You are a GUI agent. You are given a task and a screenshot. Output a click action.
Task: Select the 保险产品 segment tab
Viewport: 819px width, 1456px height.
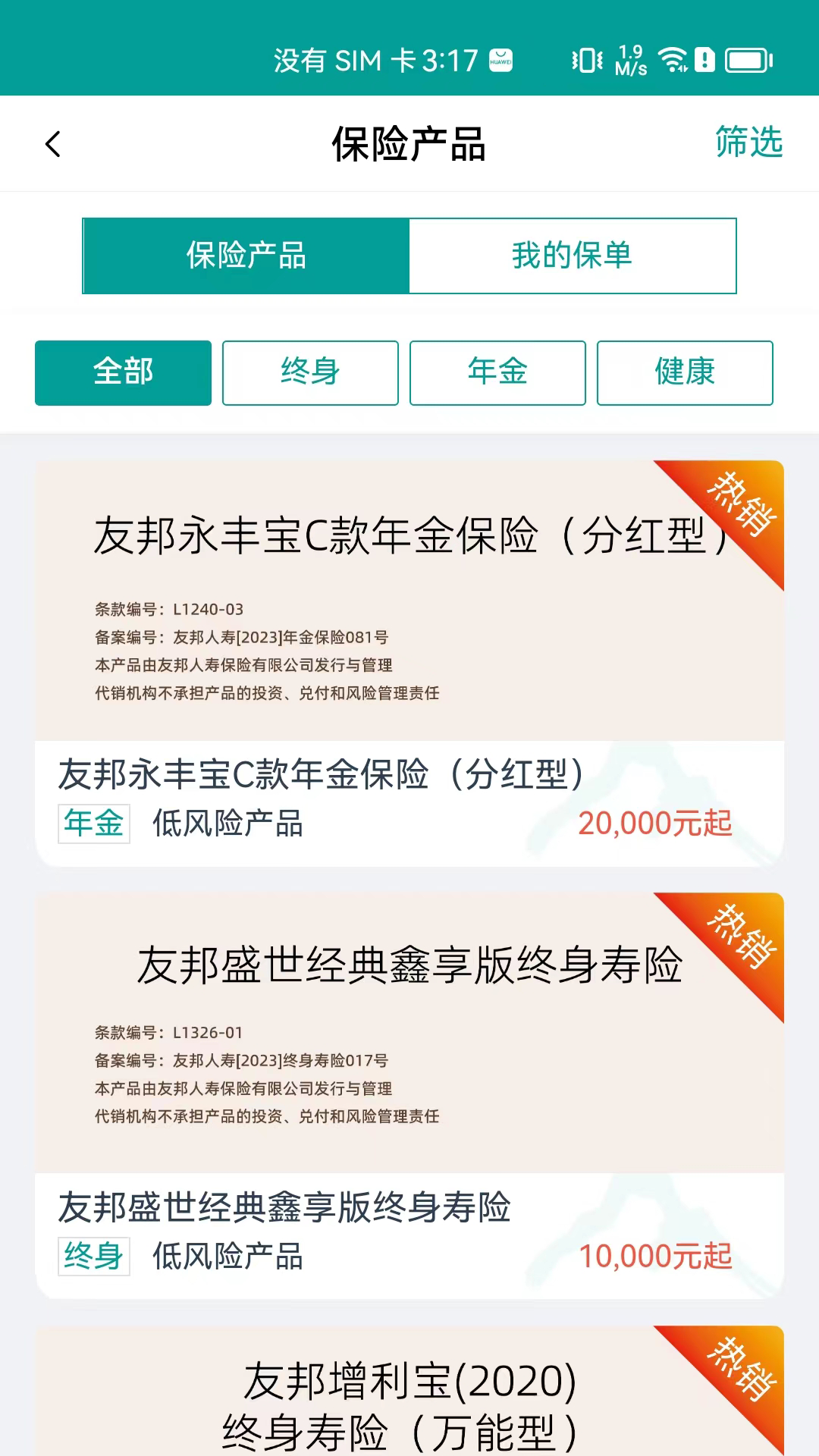(x=246, y=256)
